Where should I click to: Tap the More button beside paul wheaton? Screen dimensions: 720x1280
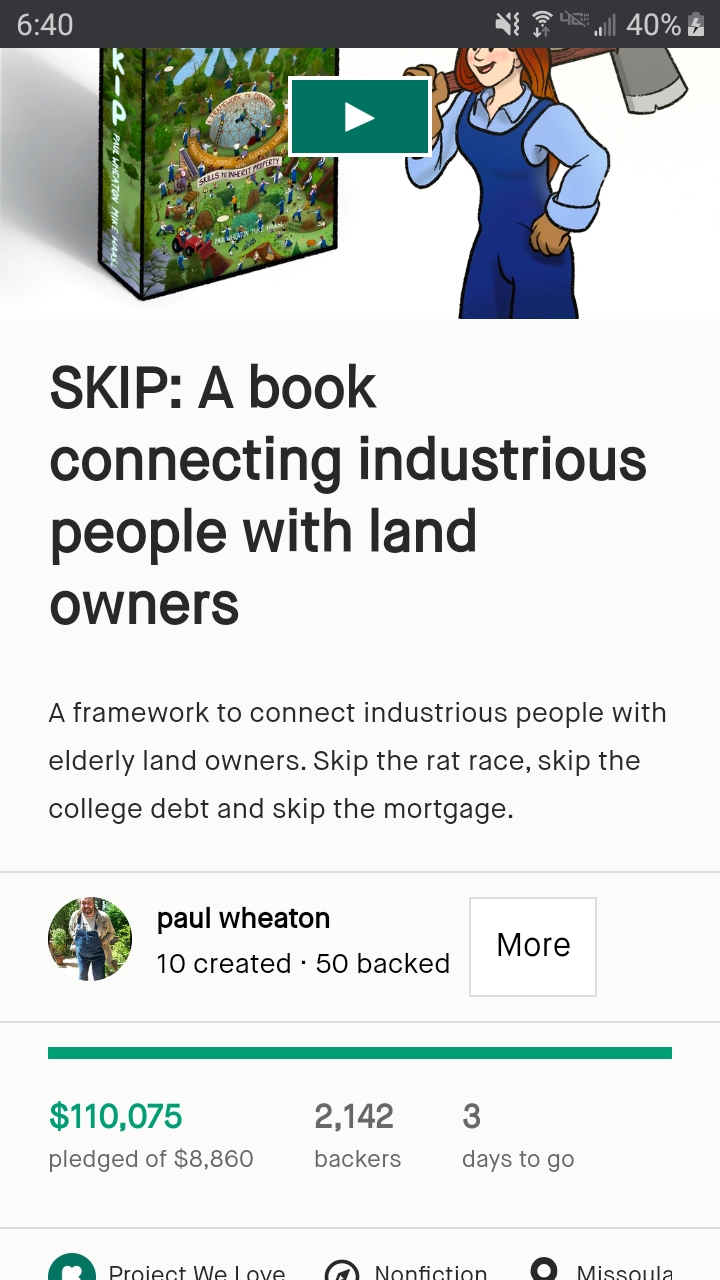[533, 946]
